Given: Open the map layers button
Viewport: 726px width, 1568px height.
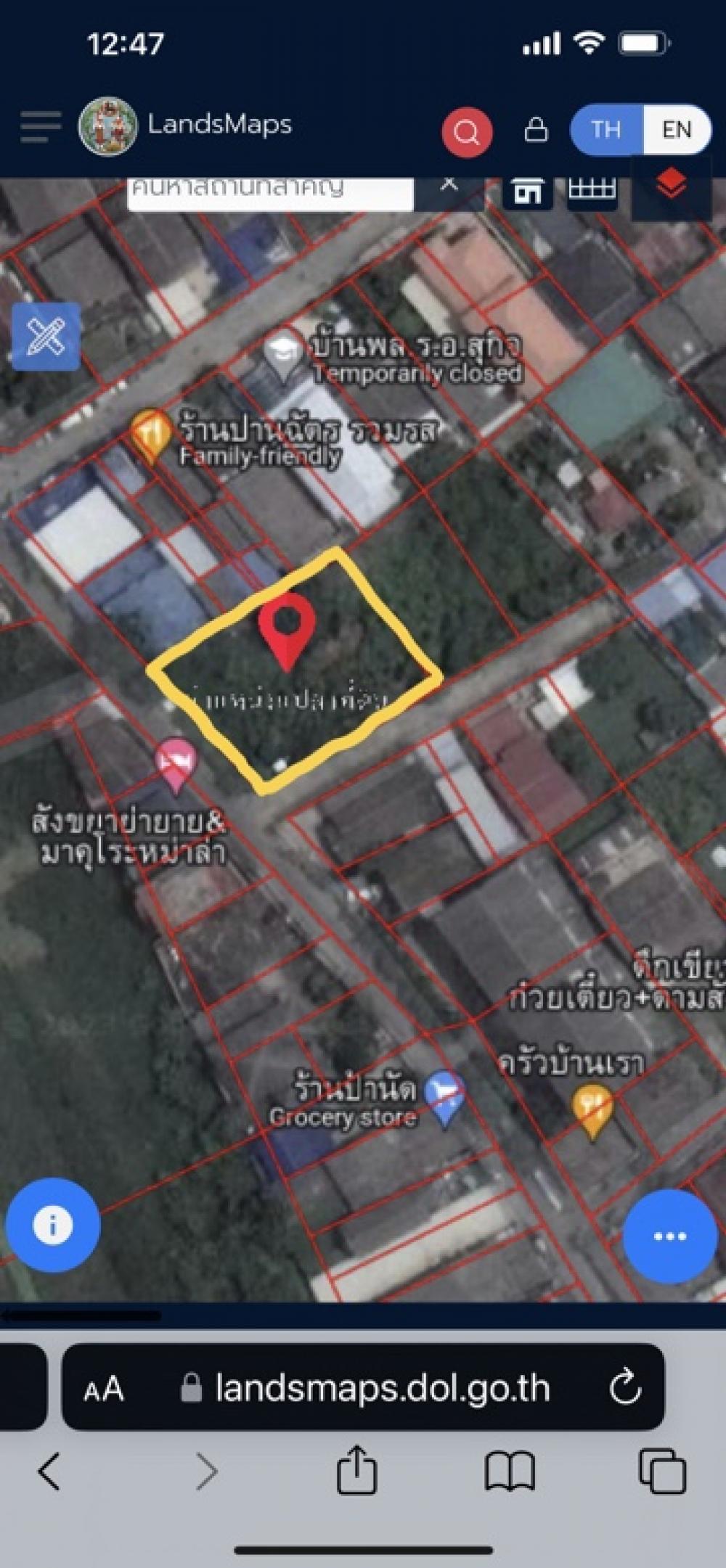Looking at the screenshot, I should (672, 186).
